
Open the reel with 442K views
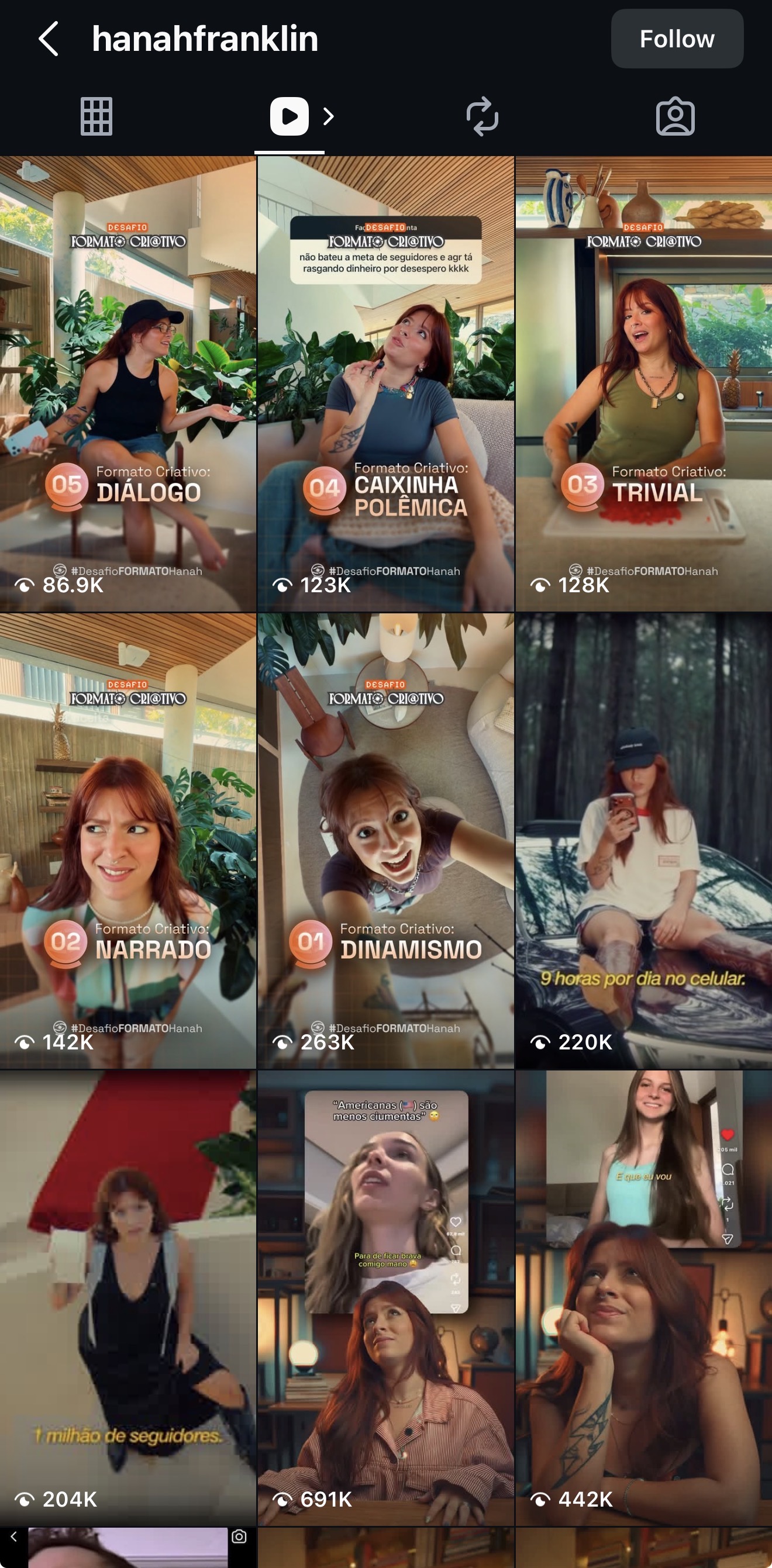[643, 1297]
